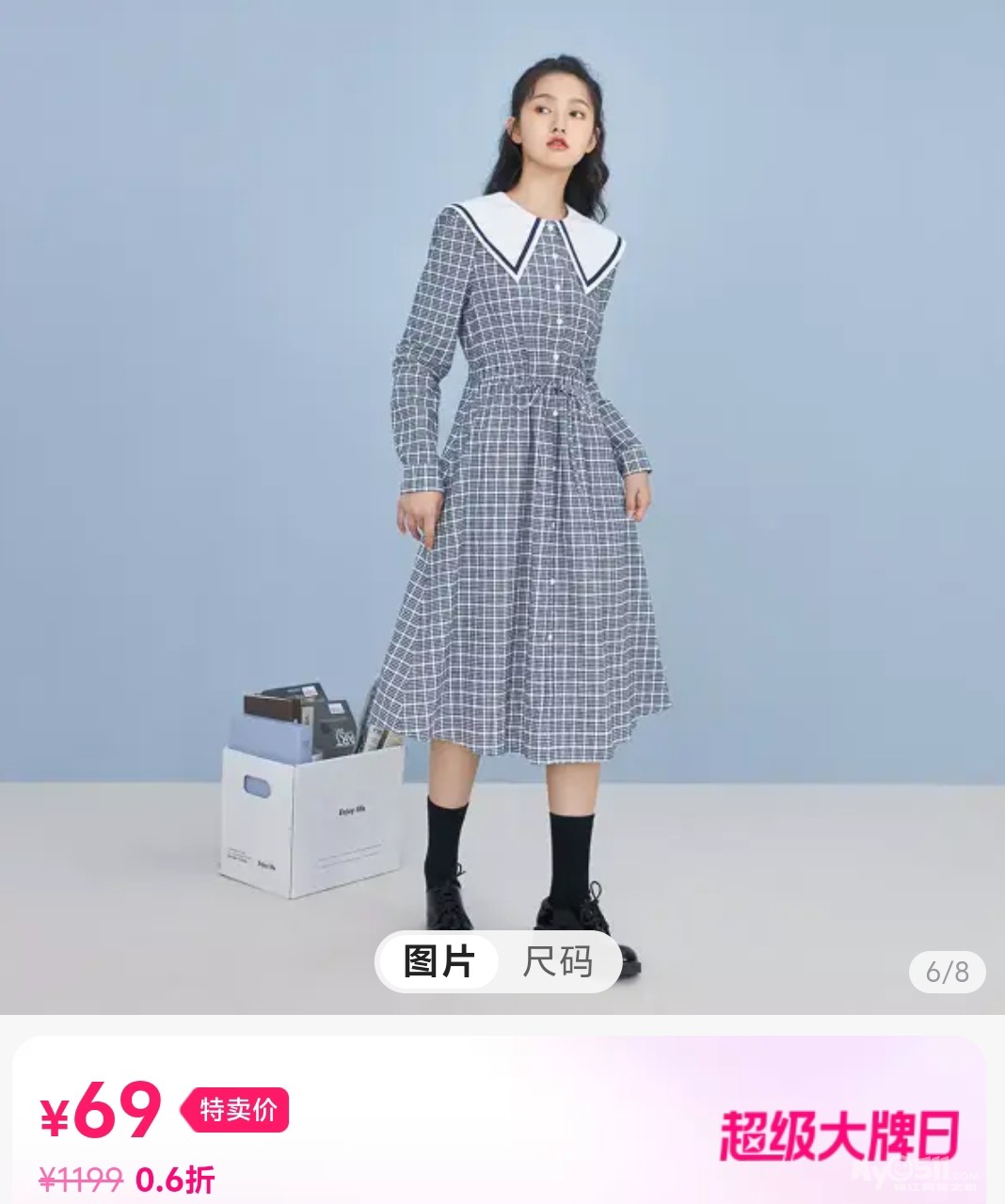Switch to the 尺码 tab

pos(558,962)
